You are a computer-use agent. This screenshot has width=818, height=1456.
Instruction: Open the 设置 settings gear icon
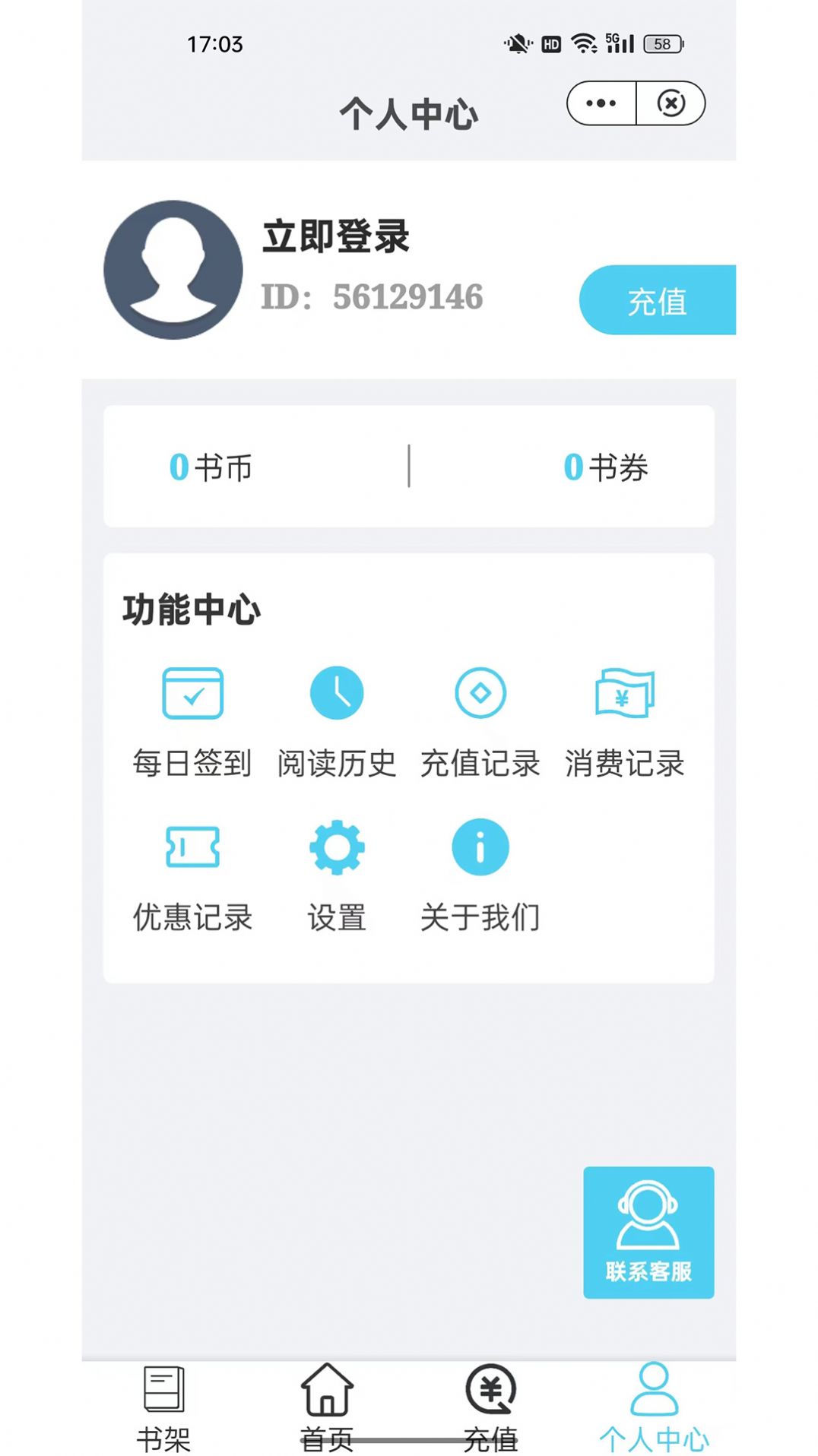[337, 847]
